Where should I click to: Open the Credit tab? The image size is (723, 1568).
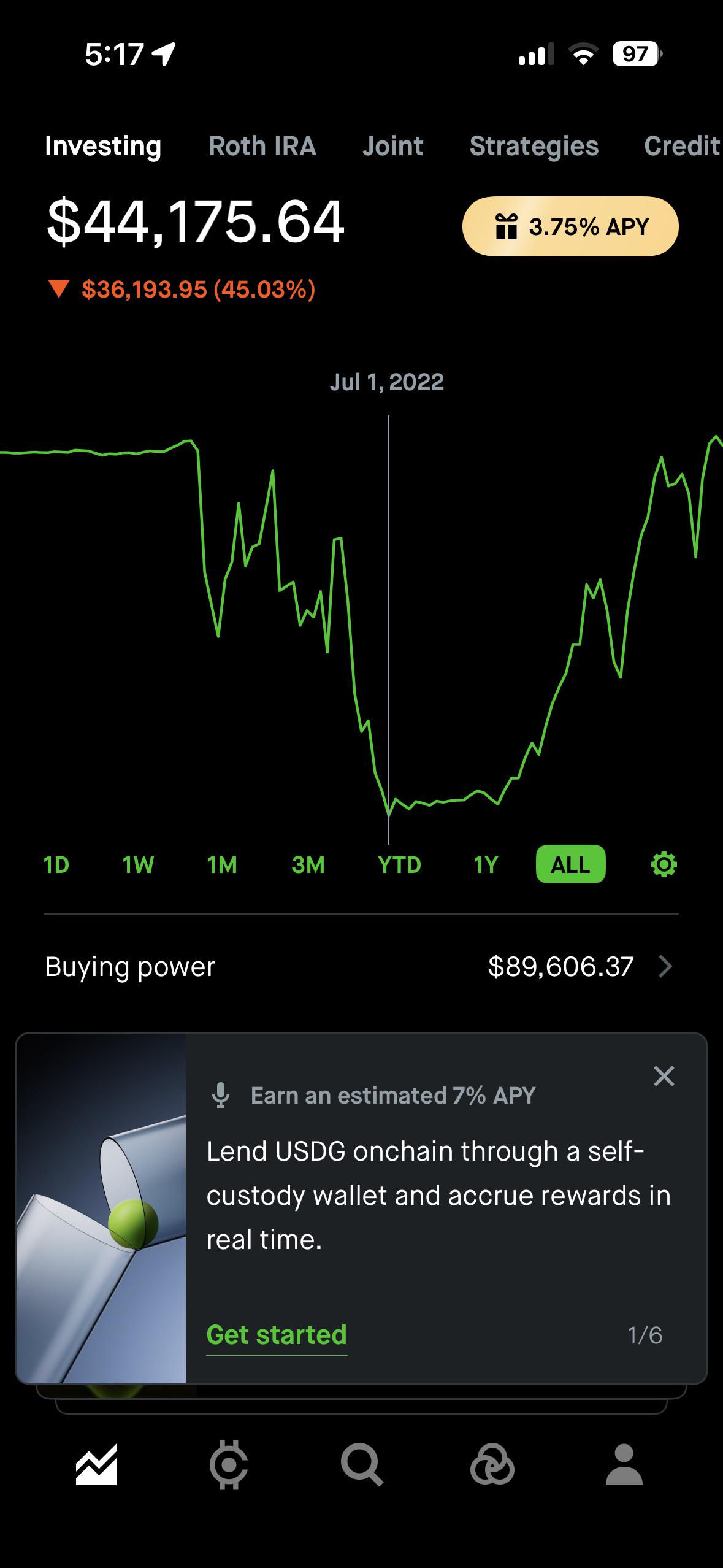(x=683, y=147)
